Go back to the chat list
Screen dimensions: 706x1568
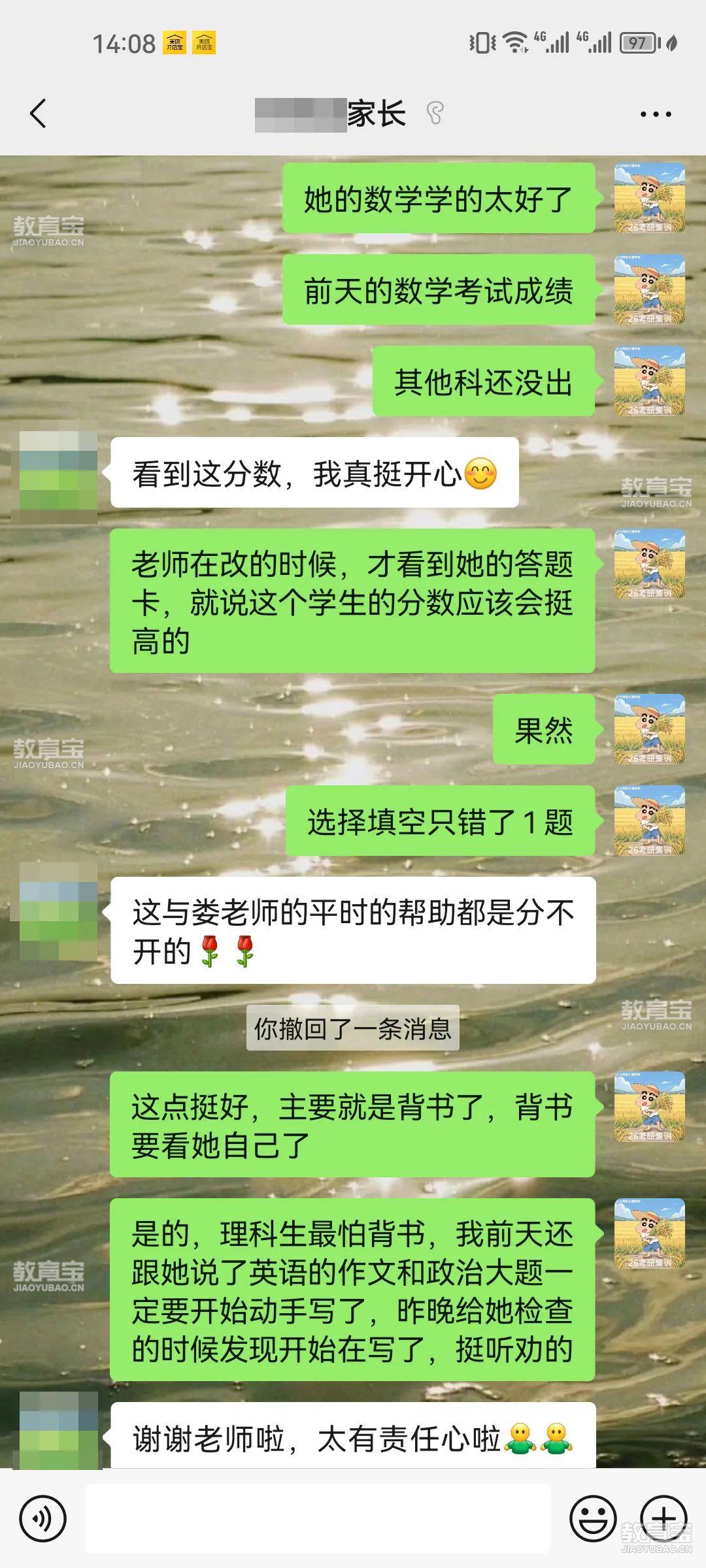38,114
